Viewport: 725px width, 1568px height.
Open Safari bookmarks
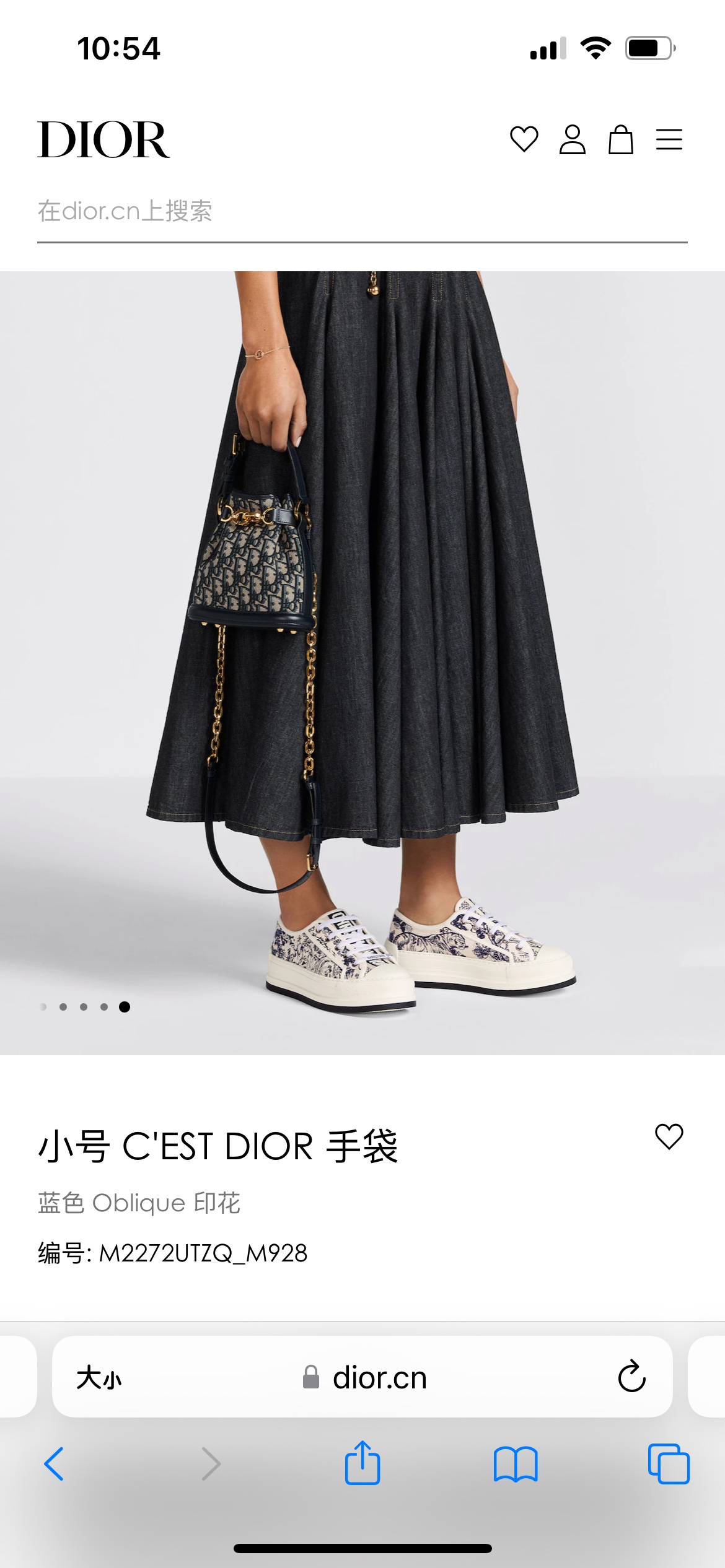516,1464
